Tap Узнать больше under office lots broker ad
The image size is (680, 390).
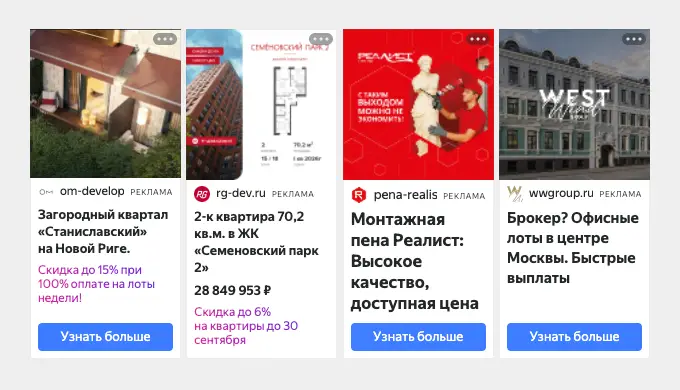click(574, 337)
